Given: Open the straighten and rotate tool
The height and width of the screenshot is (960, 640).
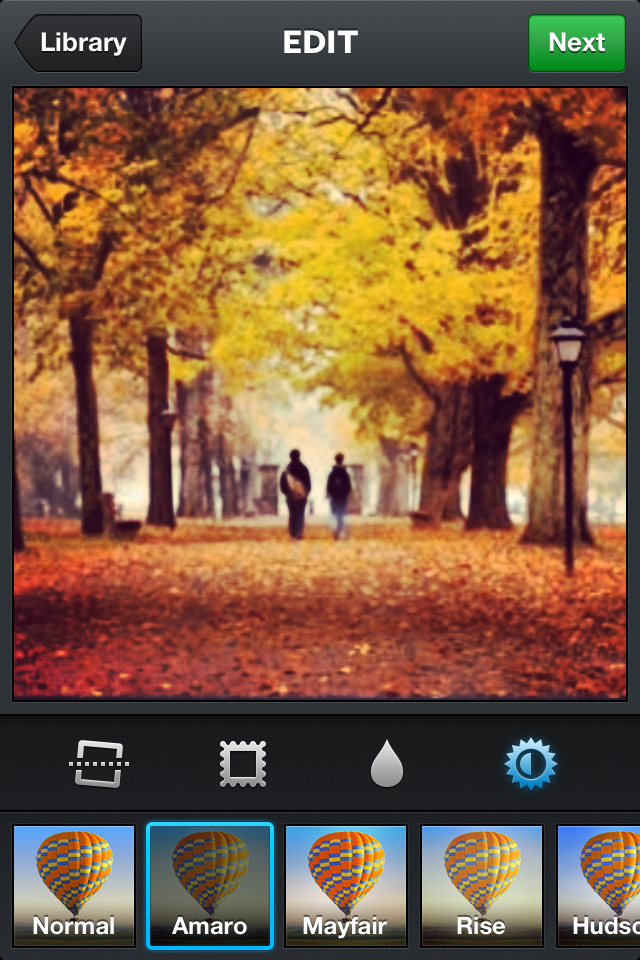Looking at the screenshot, I should coord(99,766).
